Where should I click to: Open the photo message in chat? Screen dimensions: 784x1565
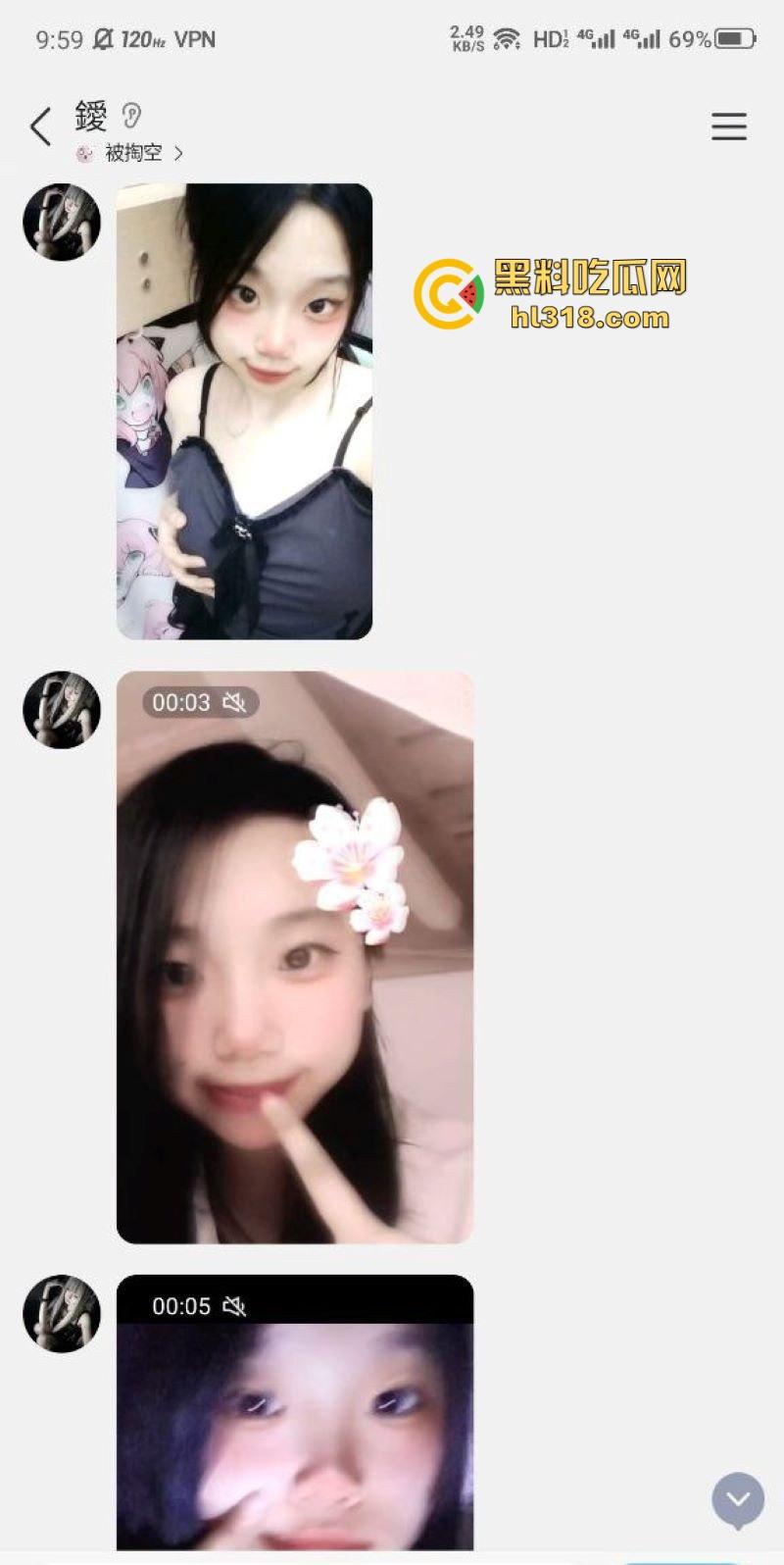point(244,412)
